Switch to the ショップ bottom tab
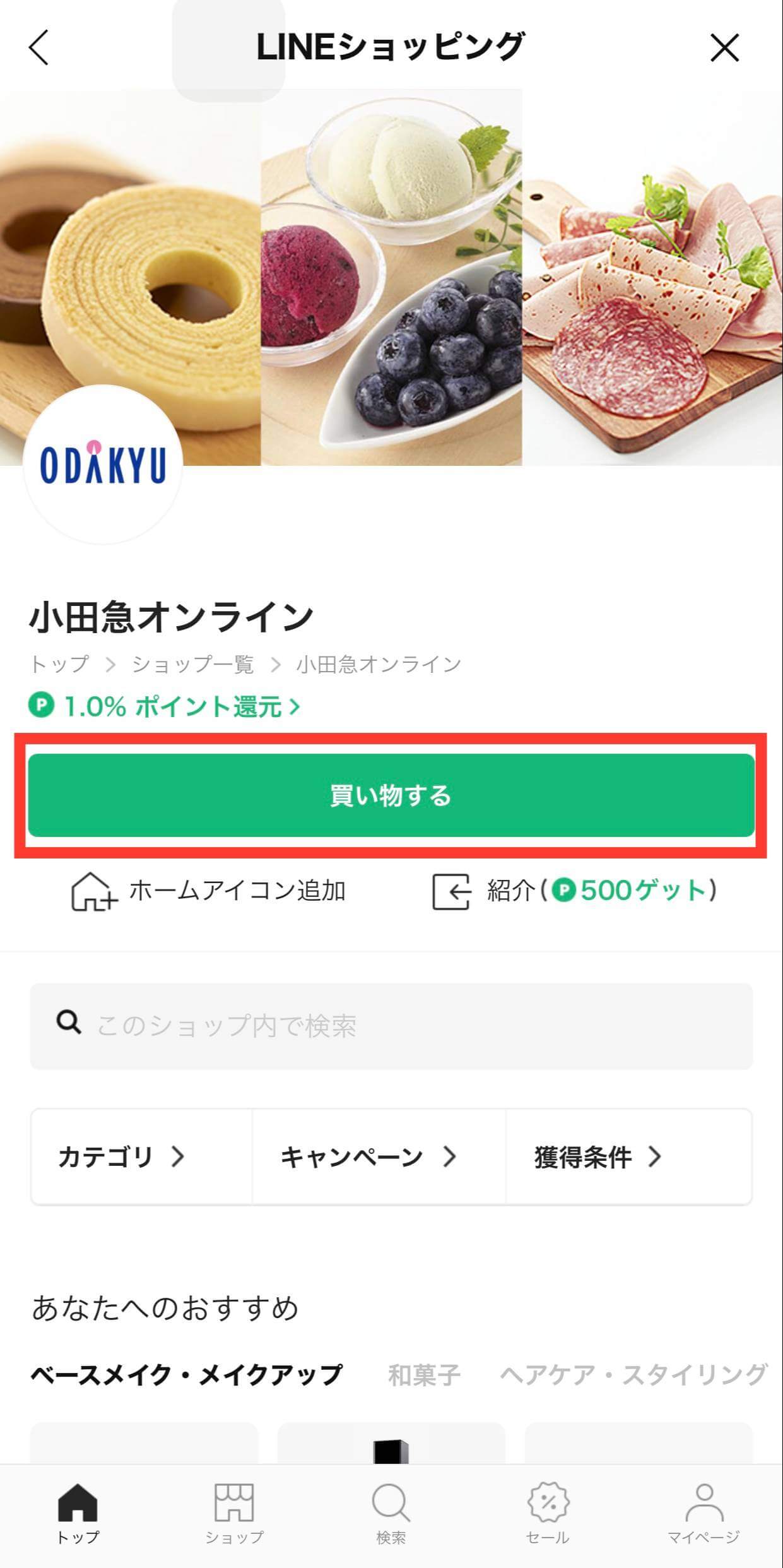 [234, 1514]
